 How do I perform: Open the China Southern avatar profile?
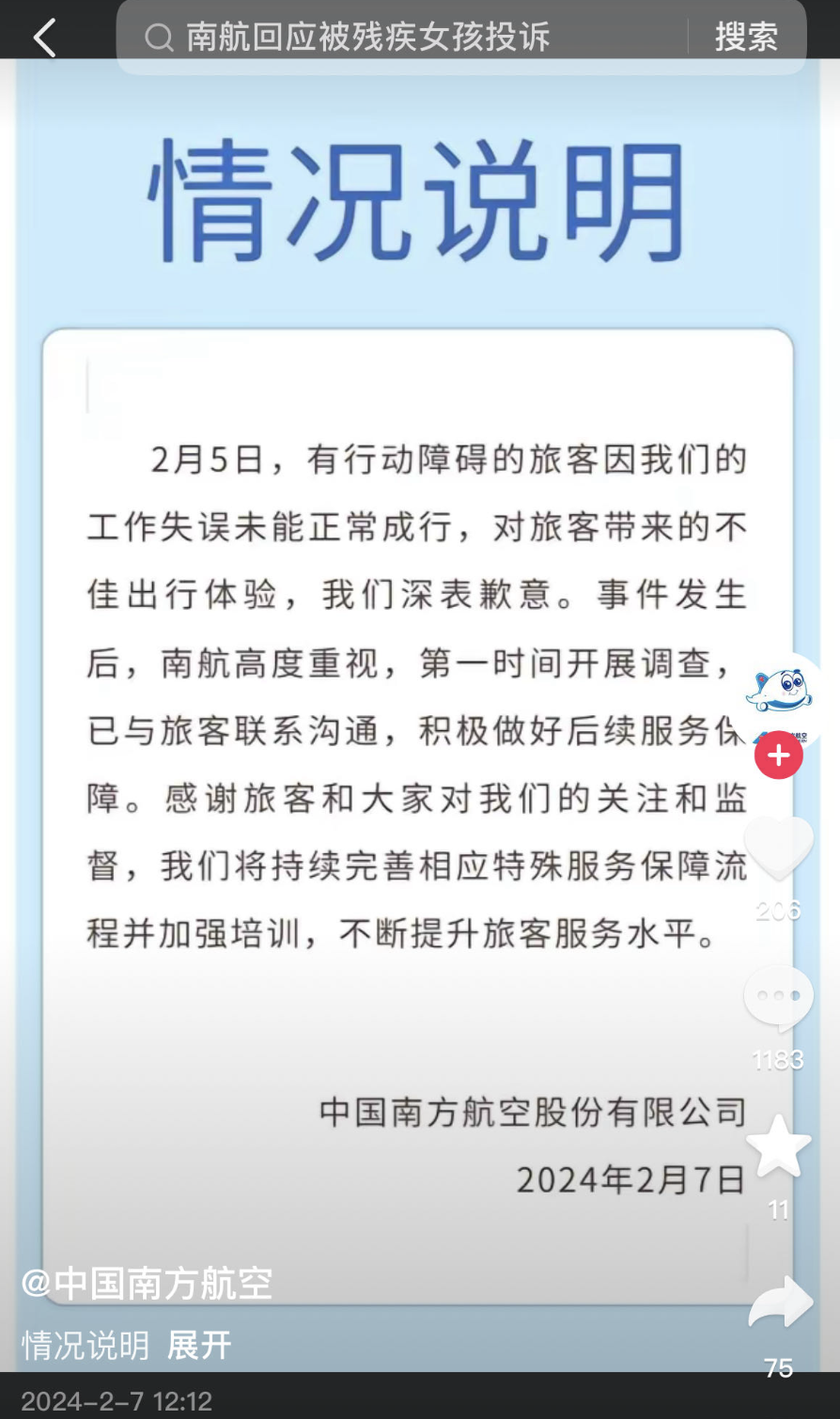click(779, 694)
